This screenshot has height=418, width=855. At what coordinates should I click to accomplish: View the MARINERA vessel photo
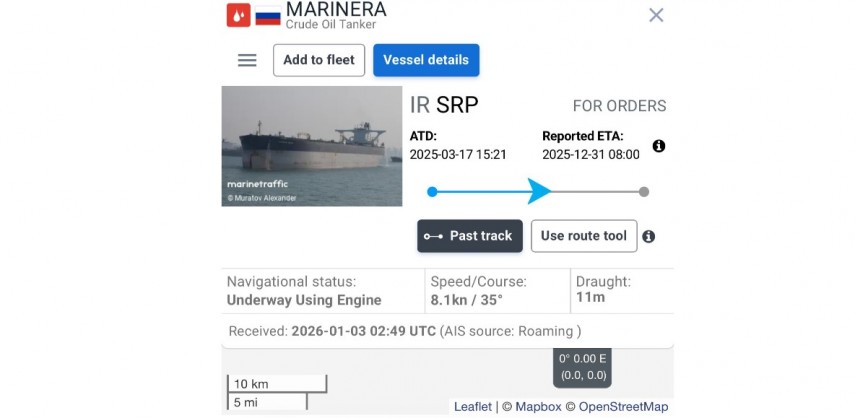(312, 146)
